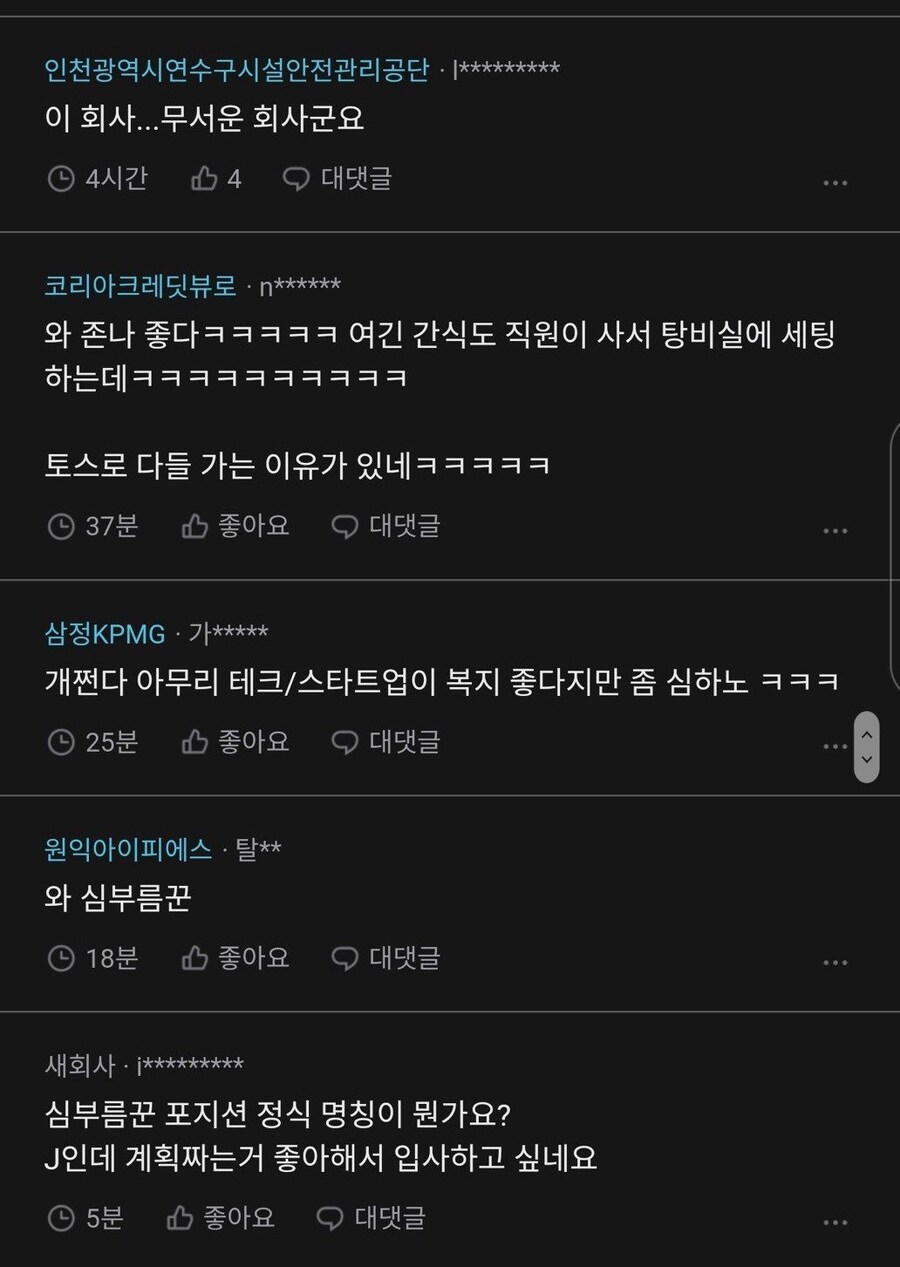Image resolution: width=900 pixels, height=1267 pixels.
Task: Reply to the 코리아크레딧뷰로 comment
Action: tap(385, 526)
